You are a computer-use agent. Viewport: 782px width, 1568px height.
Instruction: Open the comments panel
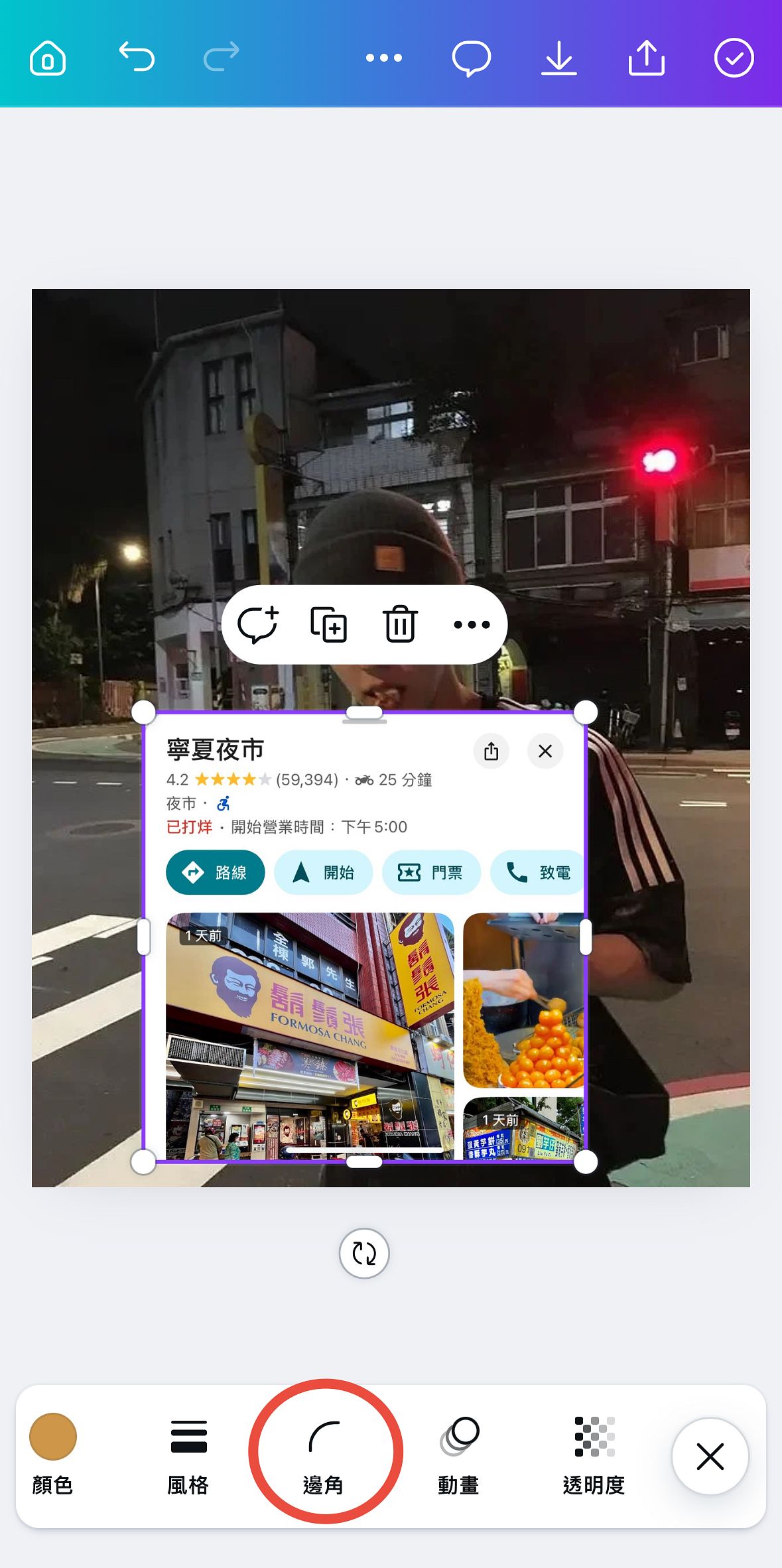(x=471, y=58)
